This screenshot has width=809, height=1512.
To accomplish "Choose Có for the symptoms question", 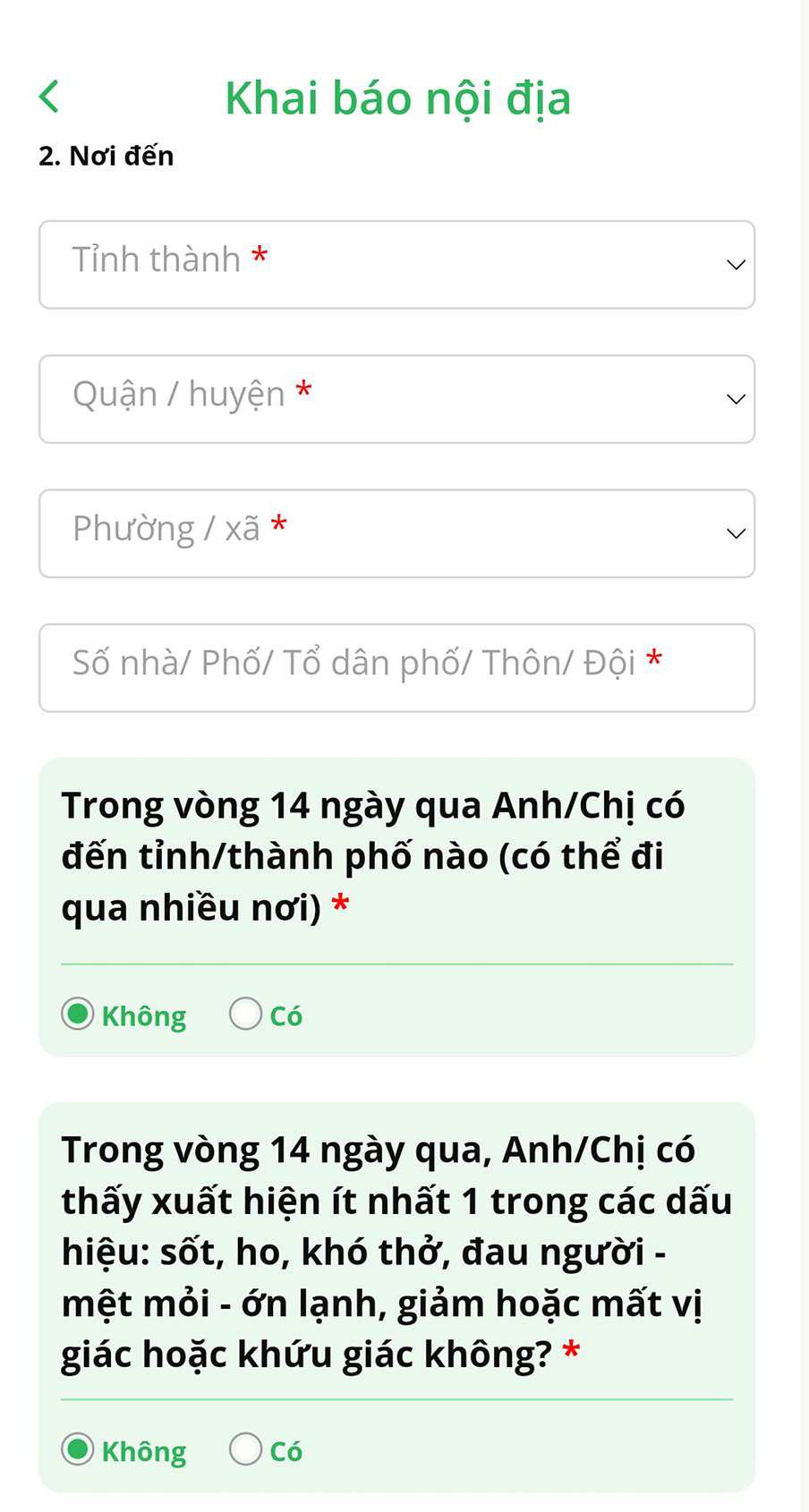I will click(x=246, y=1449).
